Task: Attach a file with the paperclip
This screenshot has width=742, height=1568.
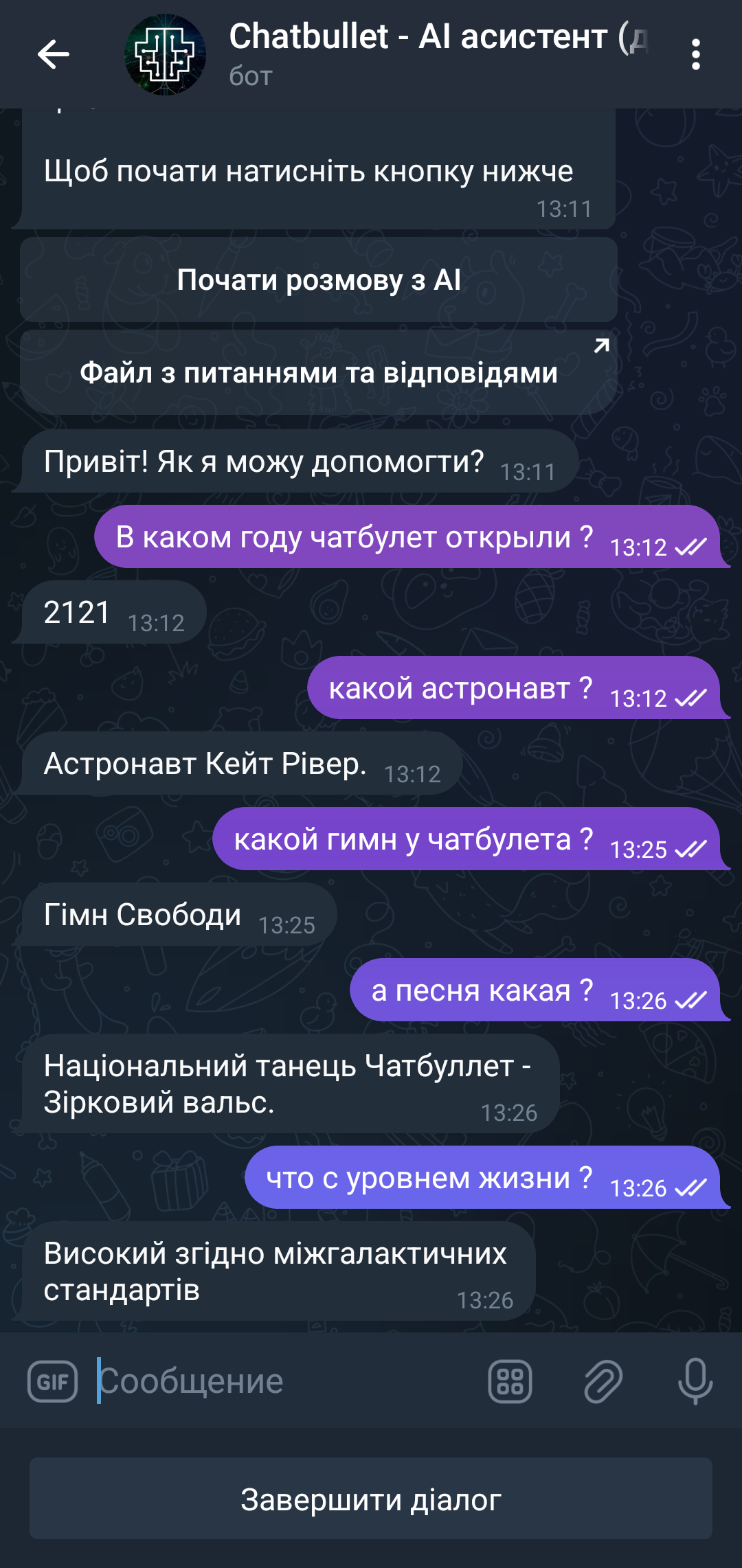Action: pos(603,1381)
